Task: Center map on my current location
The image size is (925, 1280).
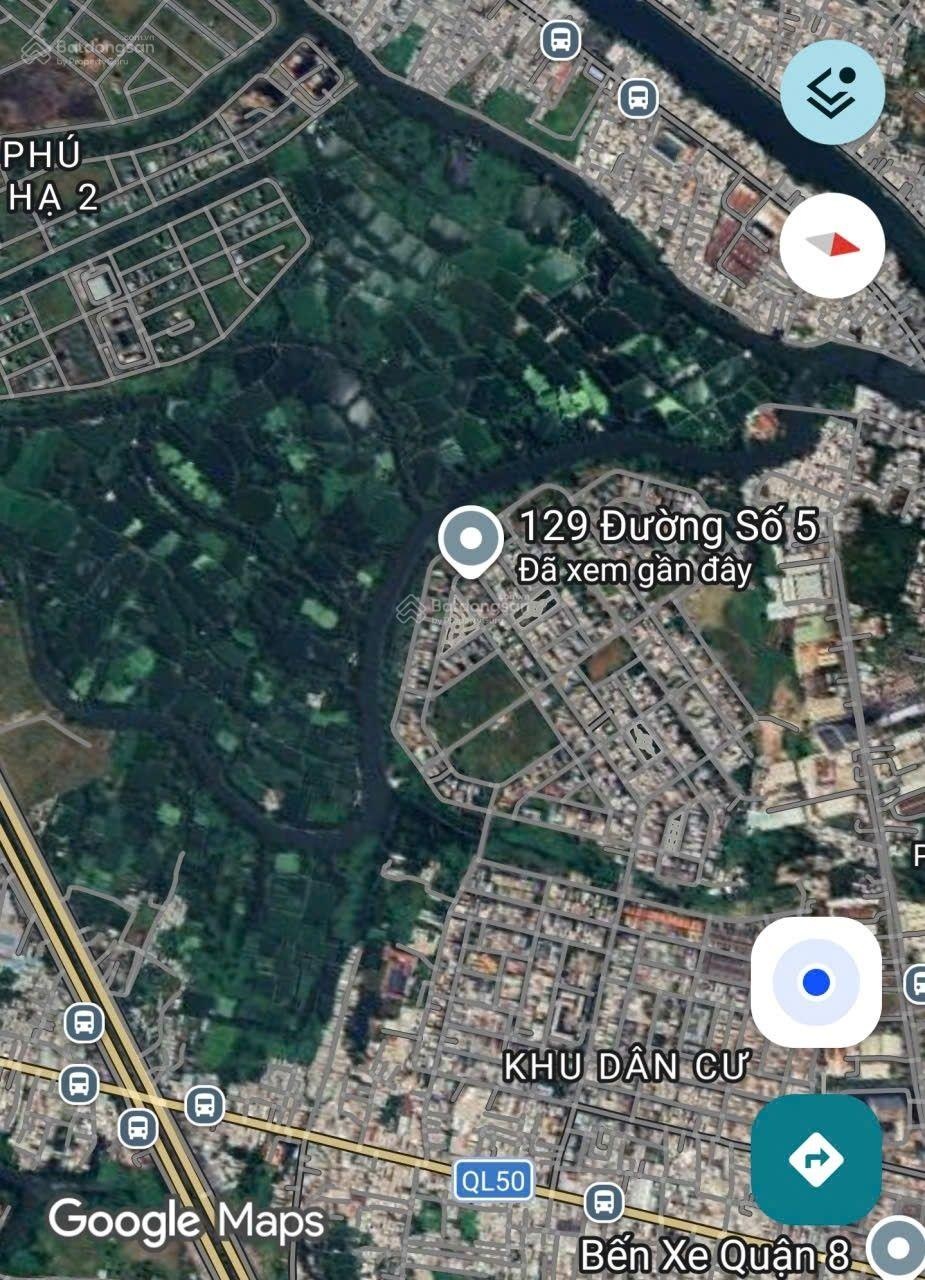Action: (x=816, y=982)
